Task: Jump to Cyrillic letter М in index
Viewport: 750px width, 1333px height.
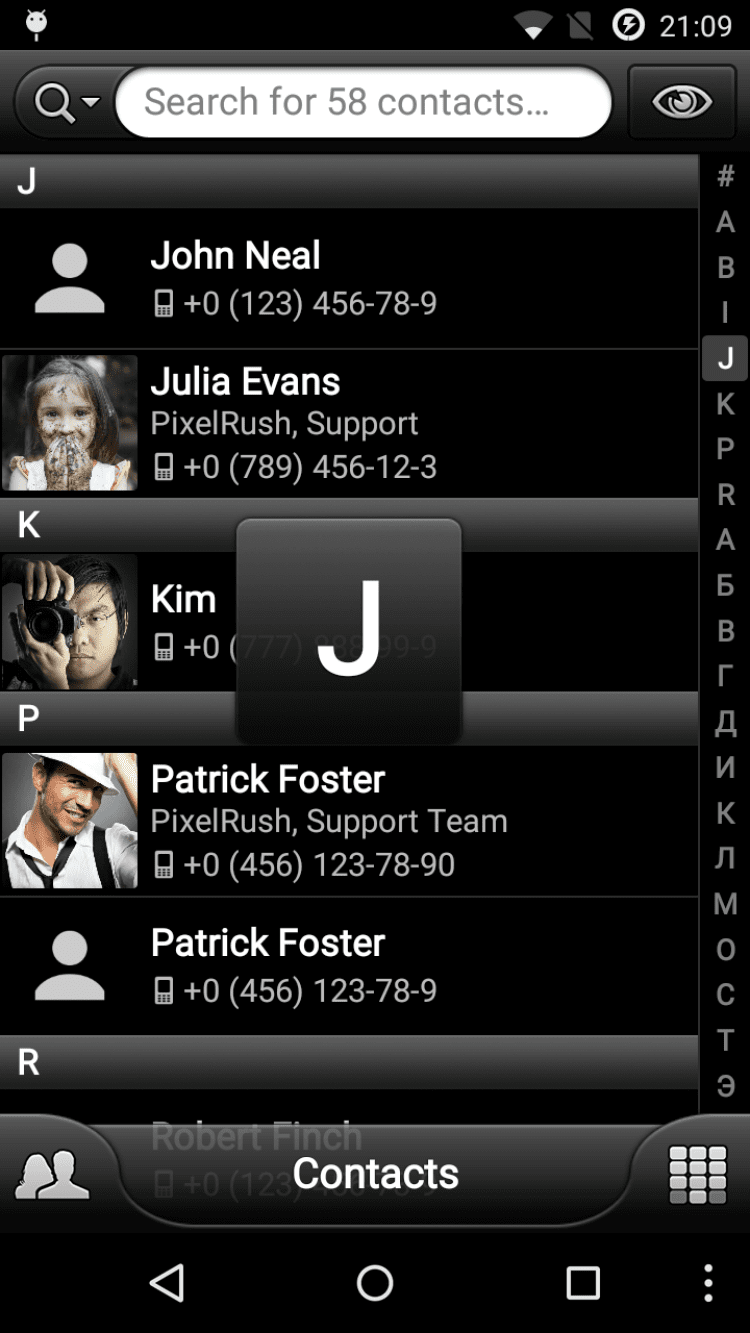Action: [726, 904]
